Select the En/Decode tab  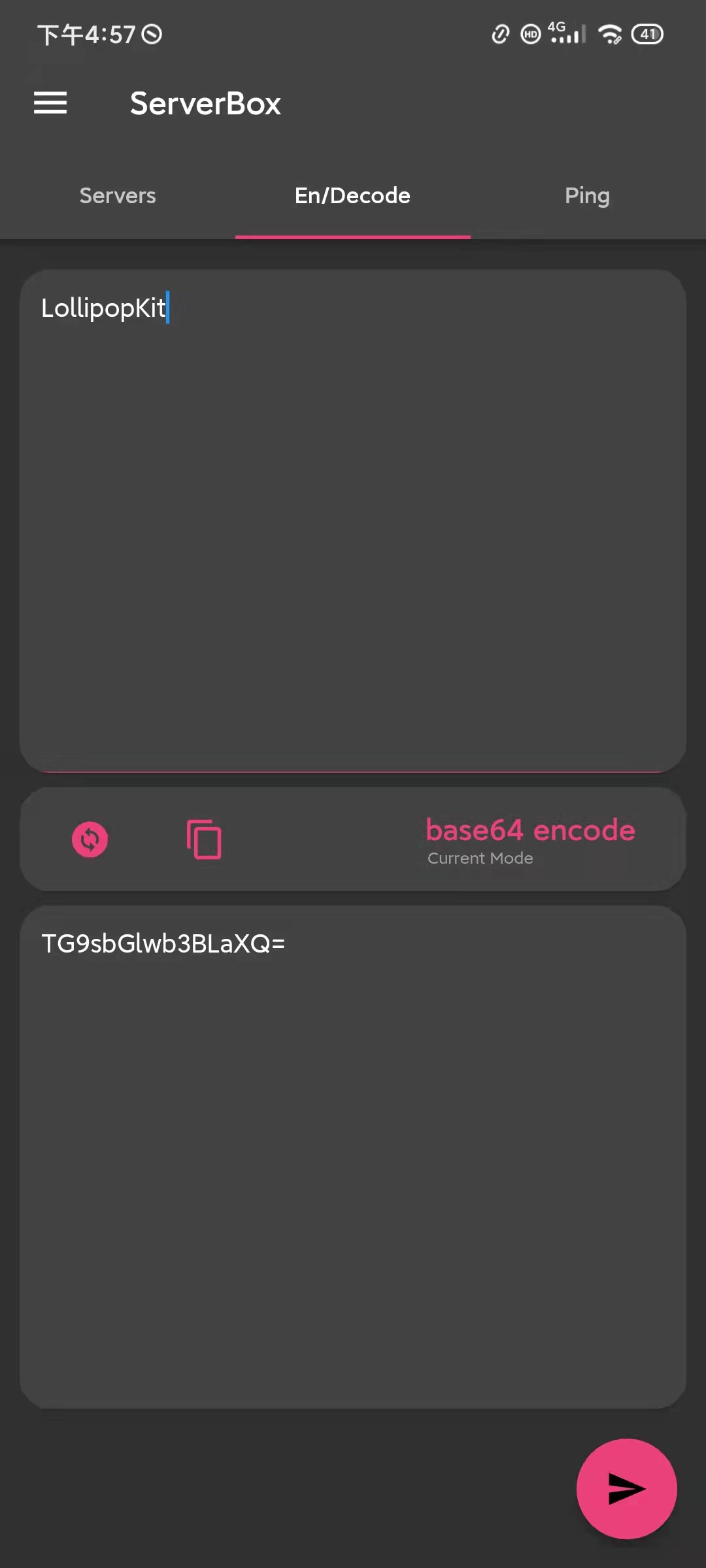352,196
